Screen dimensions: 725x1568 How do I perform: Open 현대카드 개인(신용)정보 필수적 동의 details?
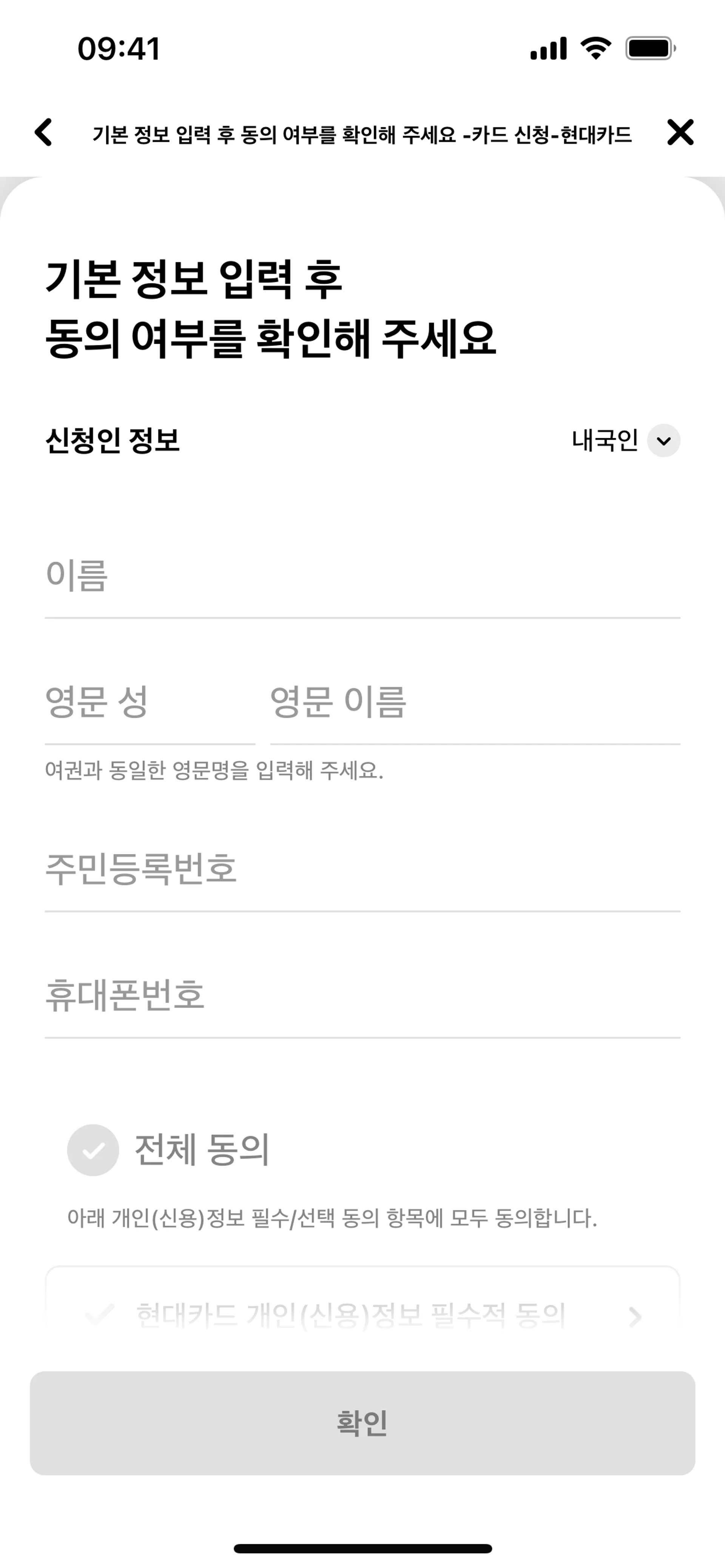click(635, 1317)
